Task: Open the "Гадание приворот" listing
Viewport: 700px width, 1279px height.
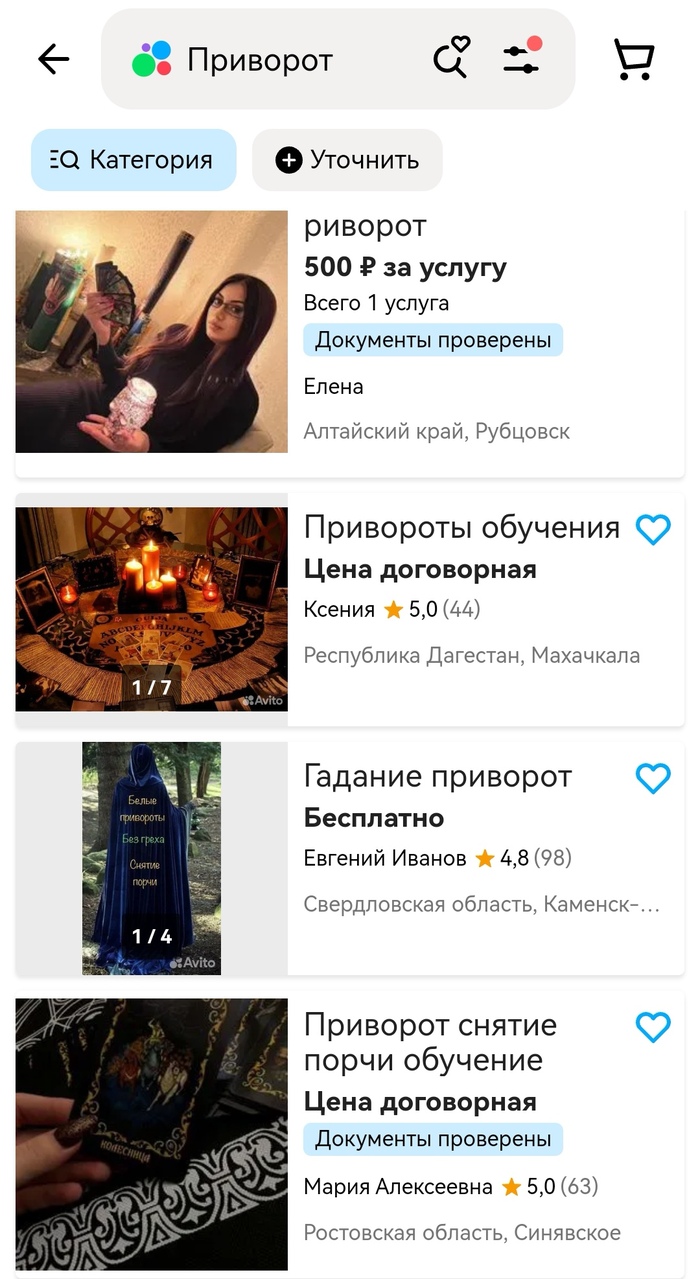Action: (x=437, y=776)
